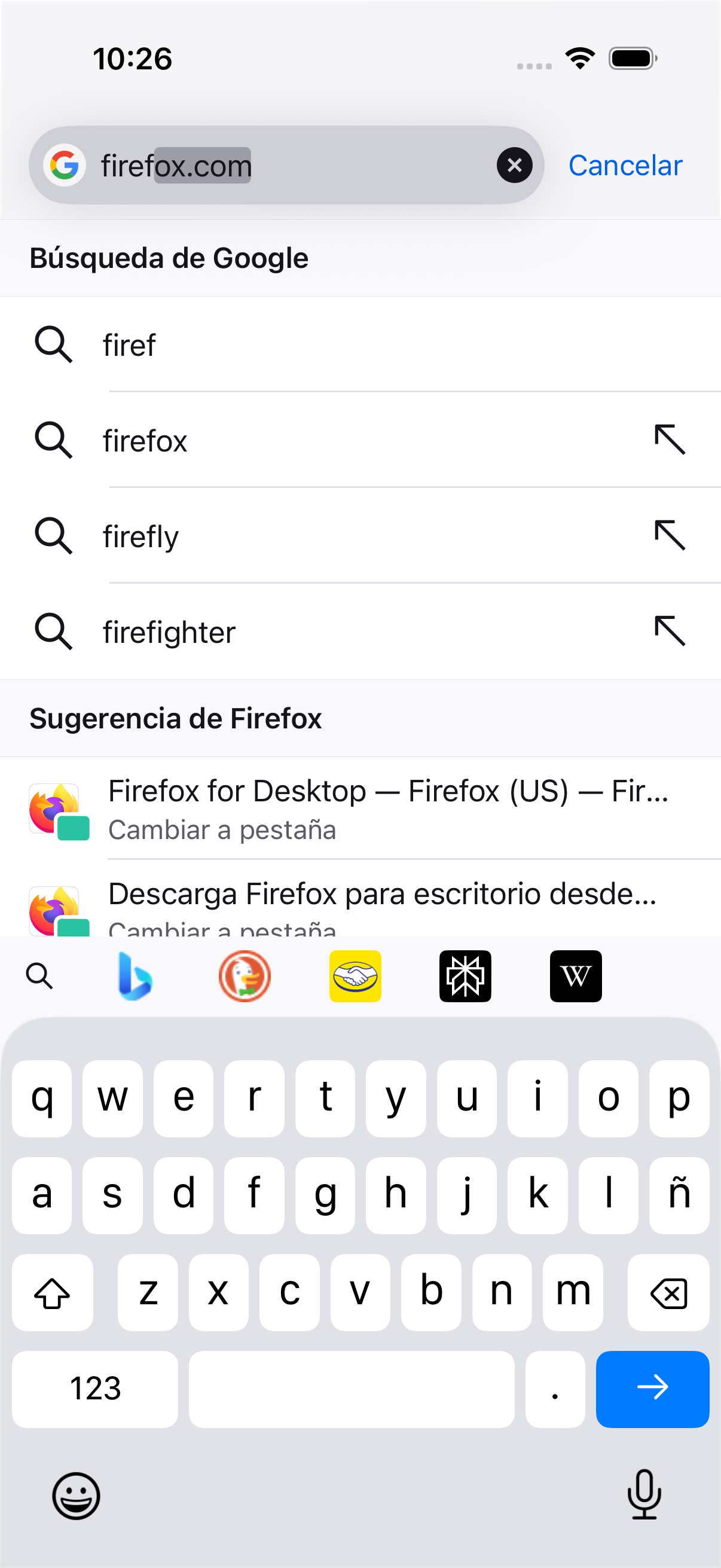Screen dimensions: 721x1568
Task: Open the emoji keyboard
Action: pos(76,1496)
